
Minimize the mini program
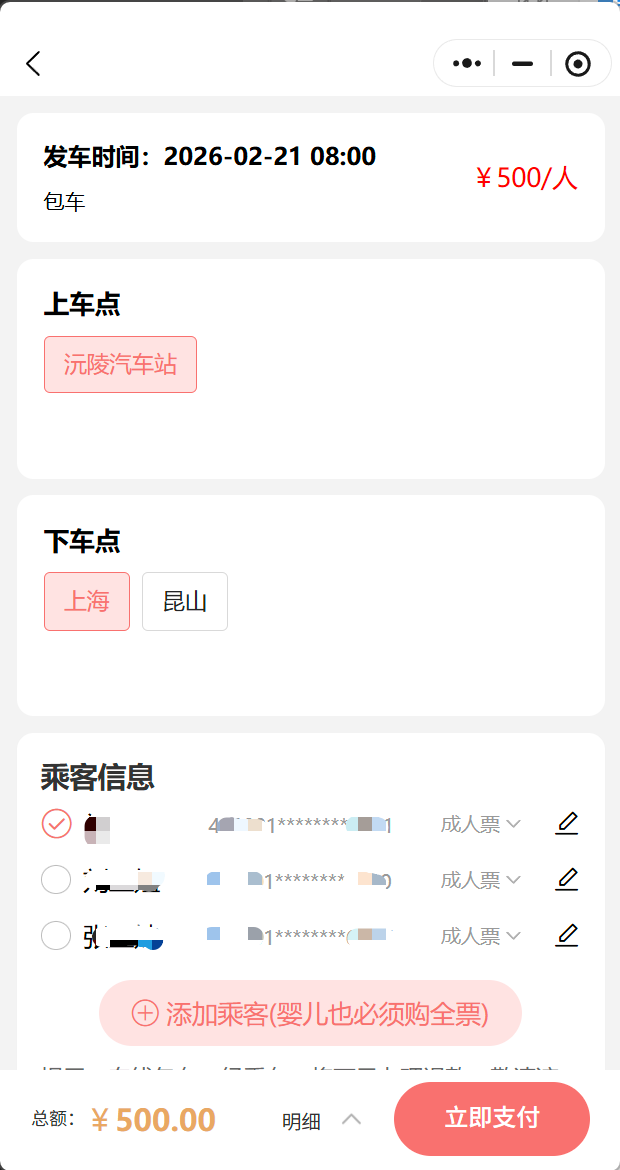point(522,64)
